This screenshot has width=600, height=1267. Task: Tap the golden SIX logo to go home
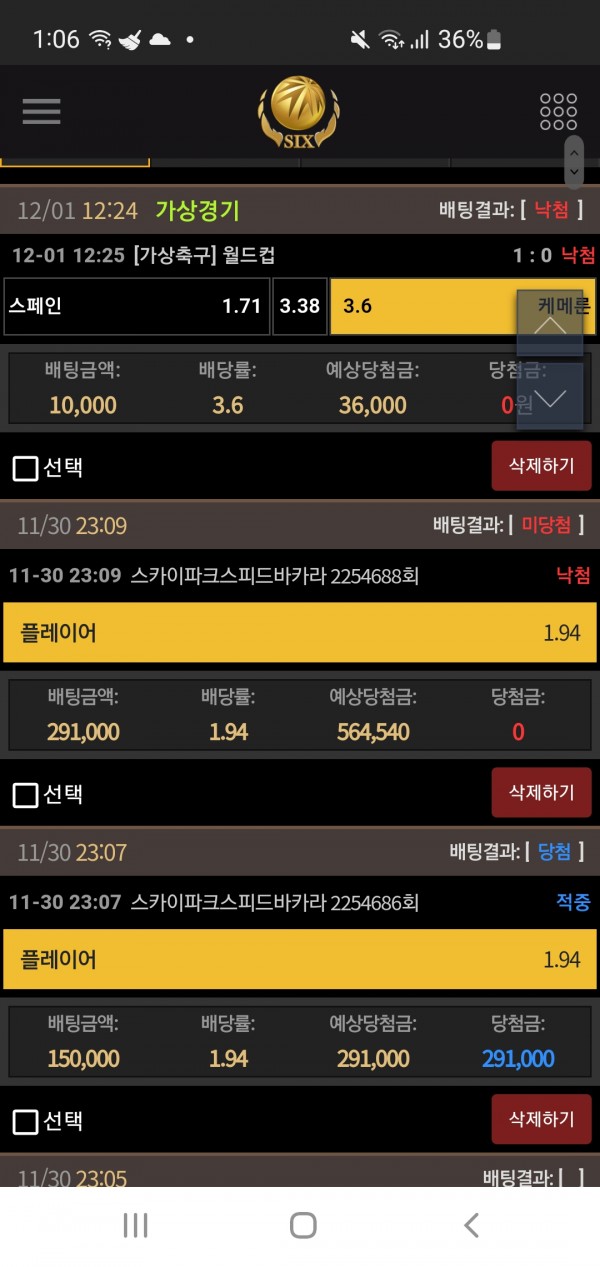298,113
